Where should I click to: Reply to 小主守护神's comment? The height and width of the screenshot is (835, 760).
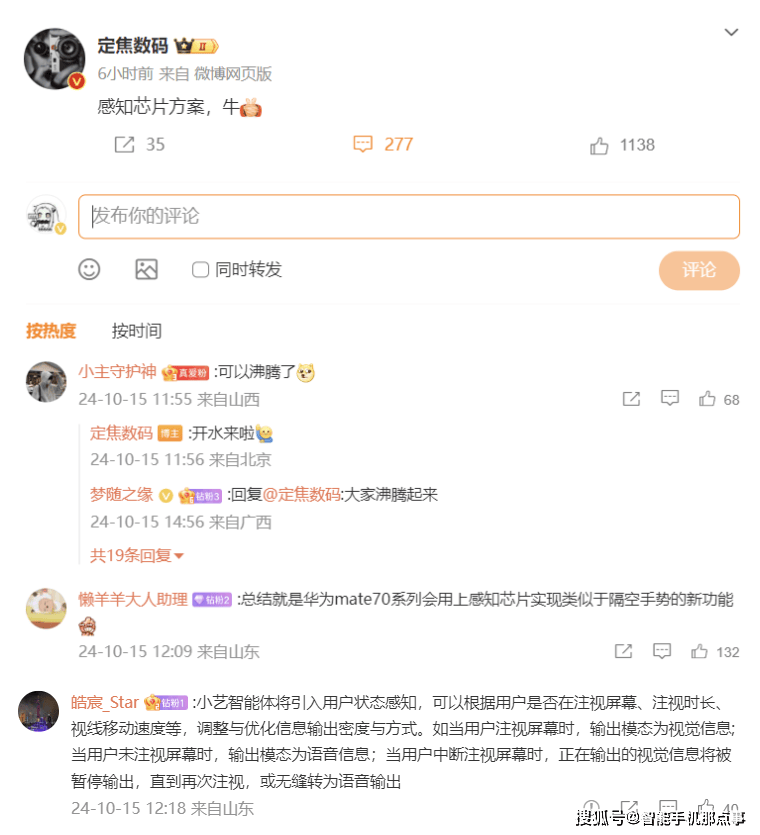[670, 399]
